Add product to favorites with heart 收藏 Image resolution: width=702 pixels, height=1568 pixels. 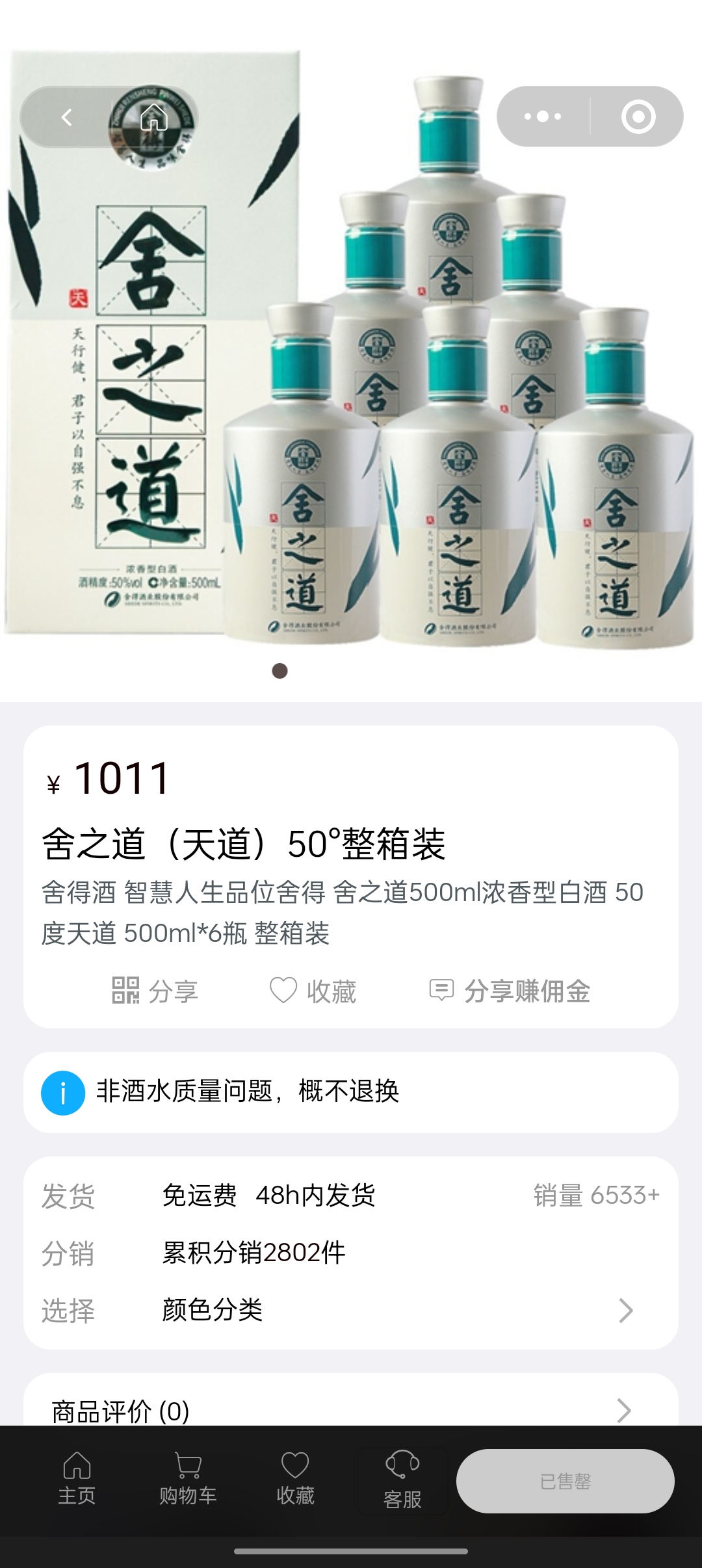click(x=313, y=991)
